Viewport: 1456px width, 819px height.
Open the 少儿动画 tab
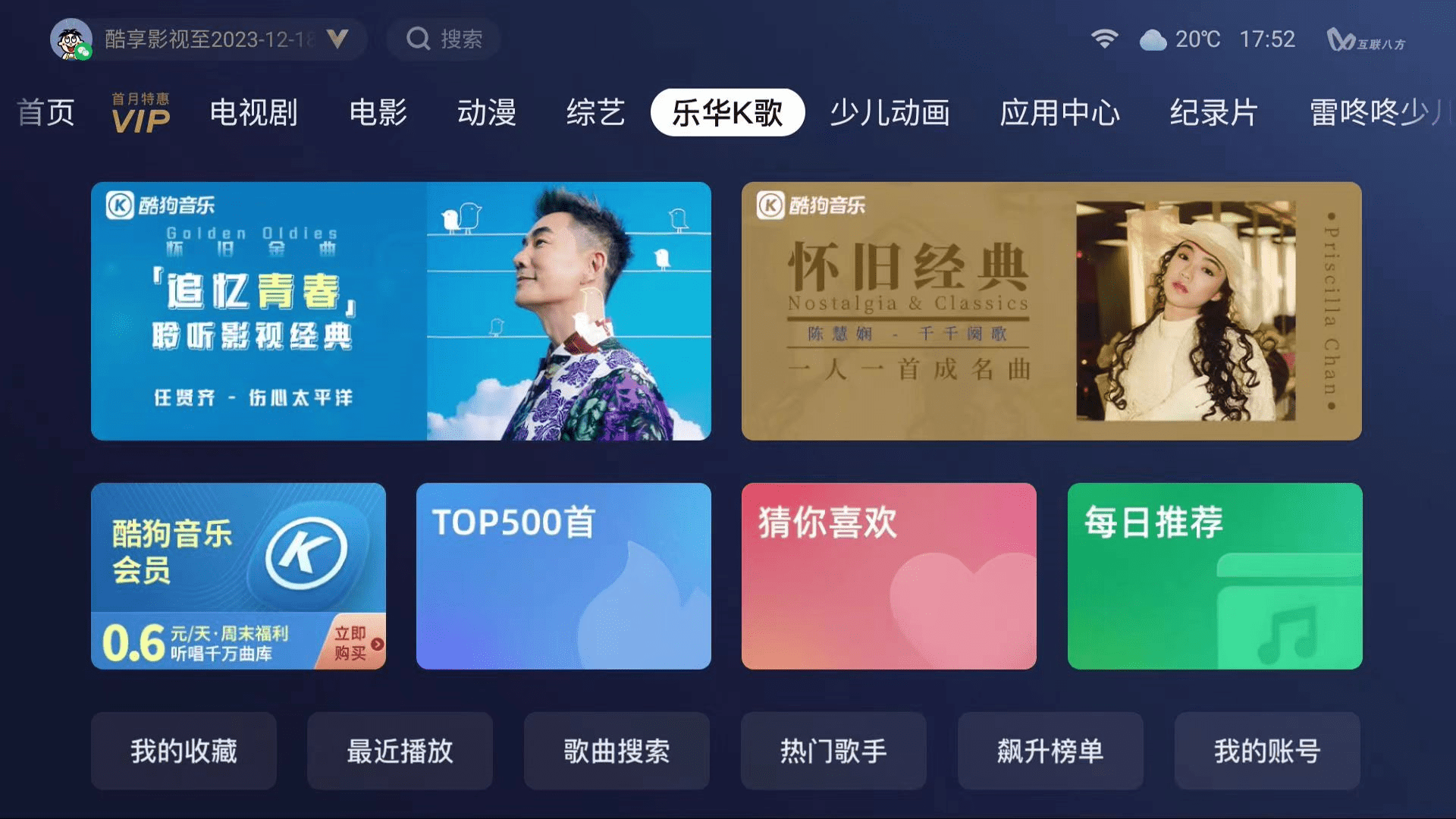[x=890, y=112]
